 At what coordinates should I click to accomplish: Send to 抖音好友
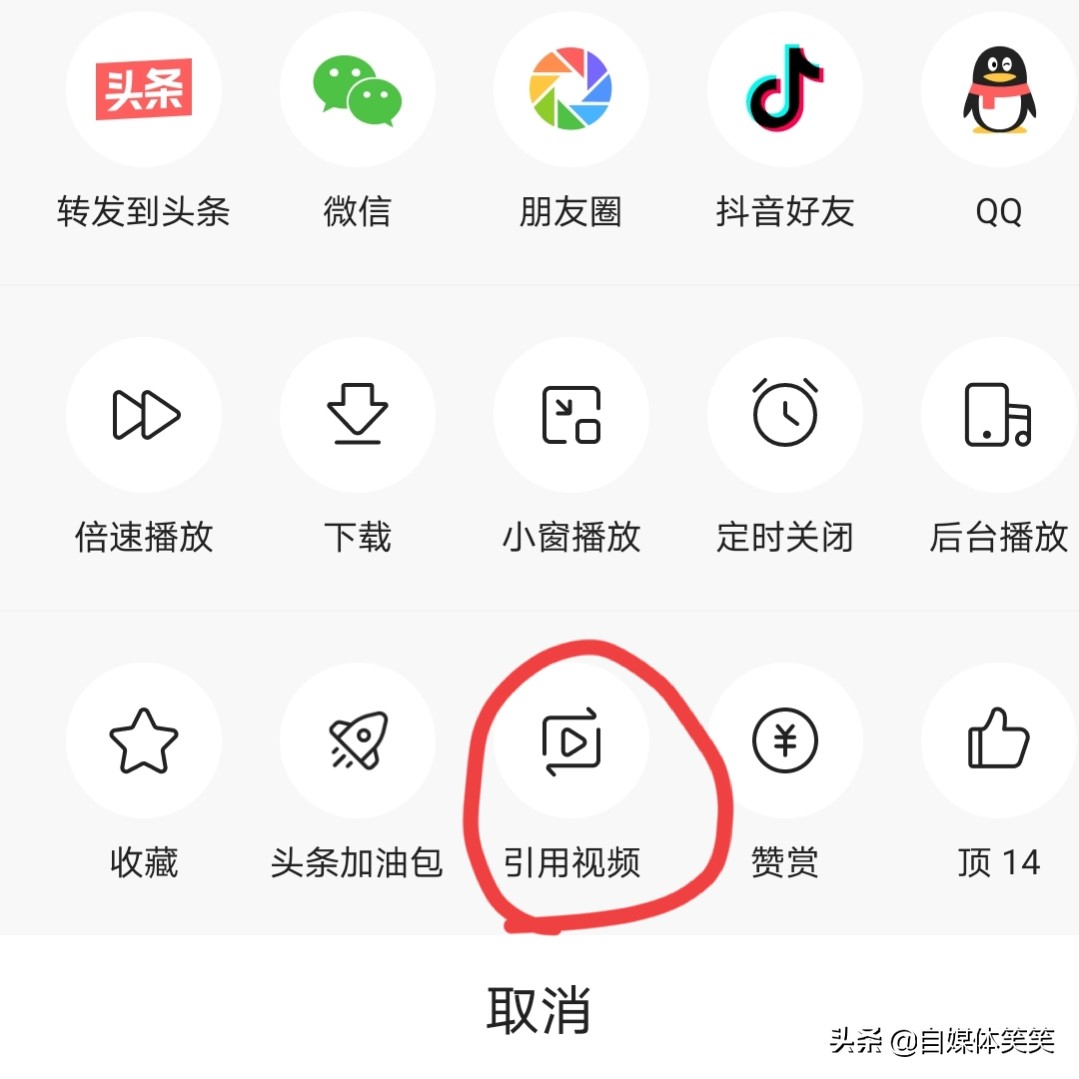click(x=785, y=90)
